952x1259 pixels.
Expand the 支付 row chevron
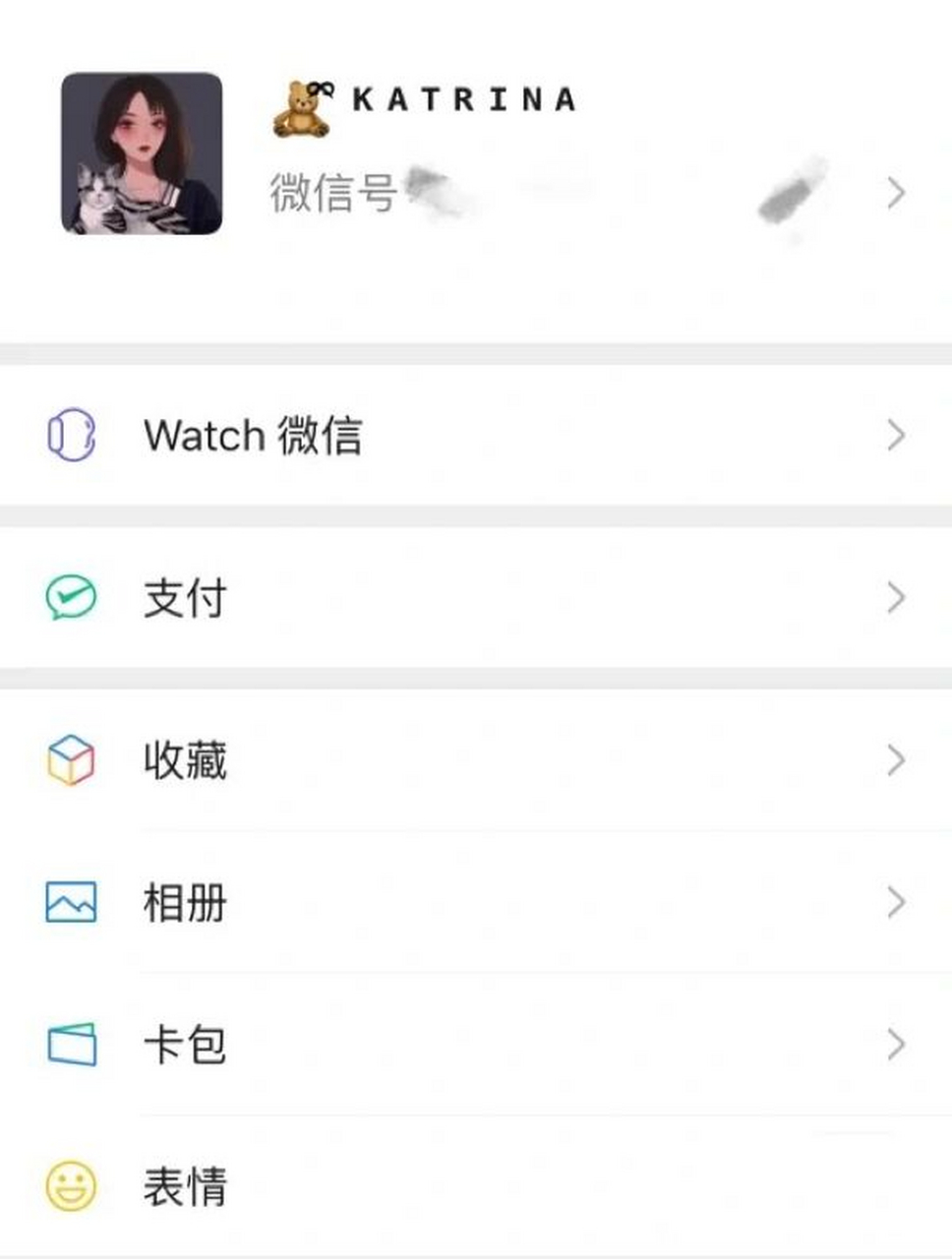pyautogui.click(x=895, y=597)
